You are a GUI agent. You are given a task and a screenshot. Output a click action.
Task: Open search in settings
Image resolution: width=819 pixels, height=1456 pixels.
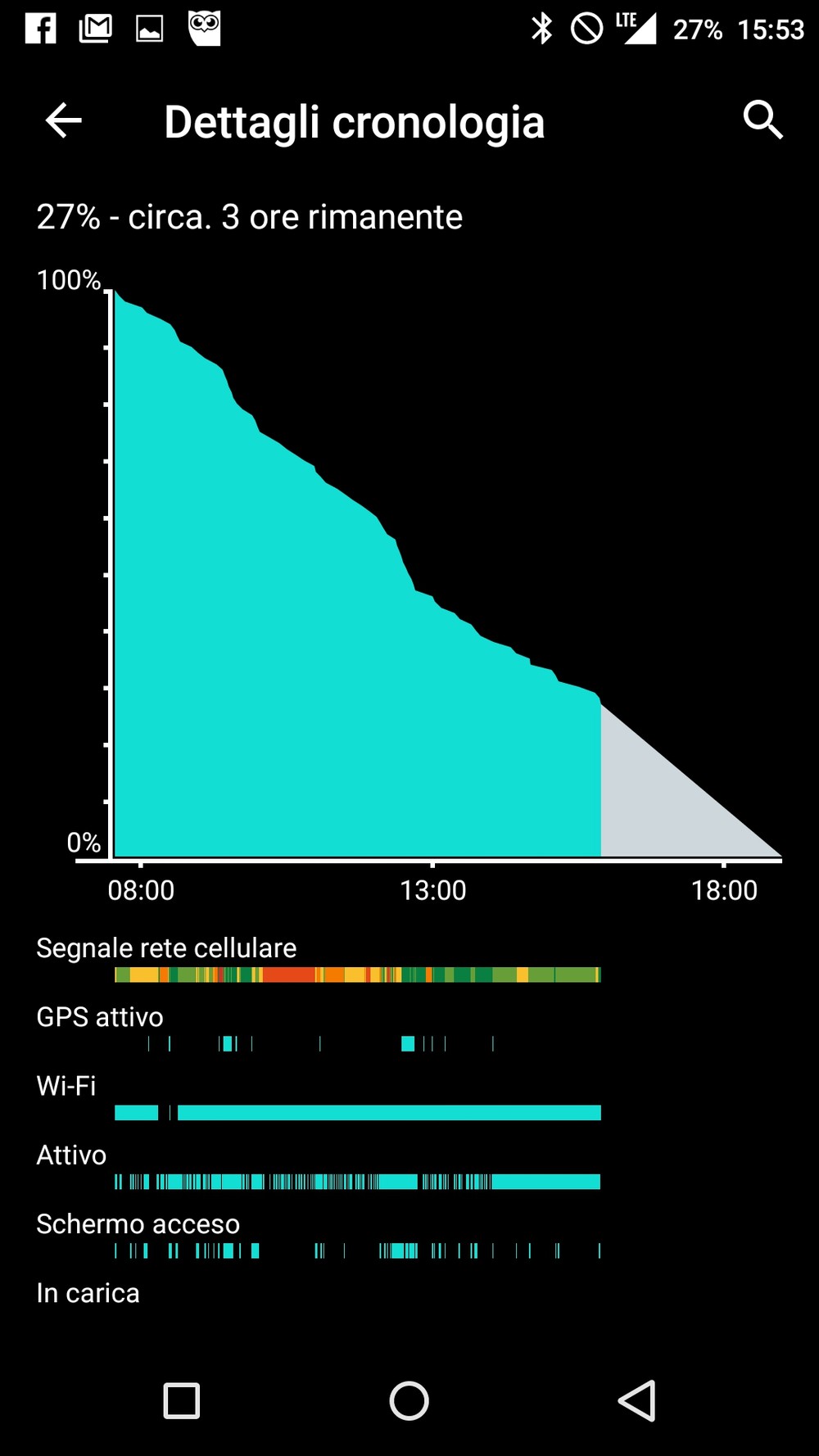tap(763, 121)
